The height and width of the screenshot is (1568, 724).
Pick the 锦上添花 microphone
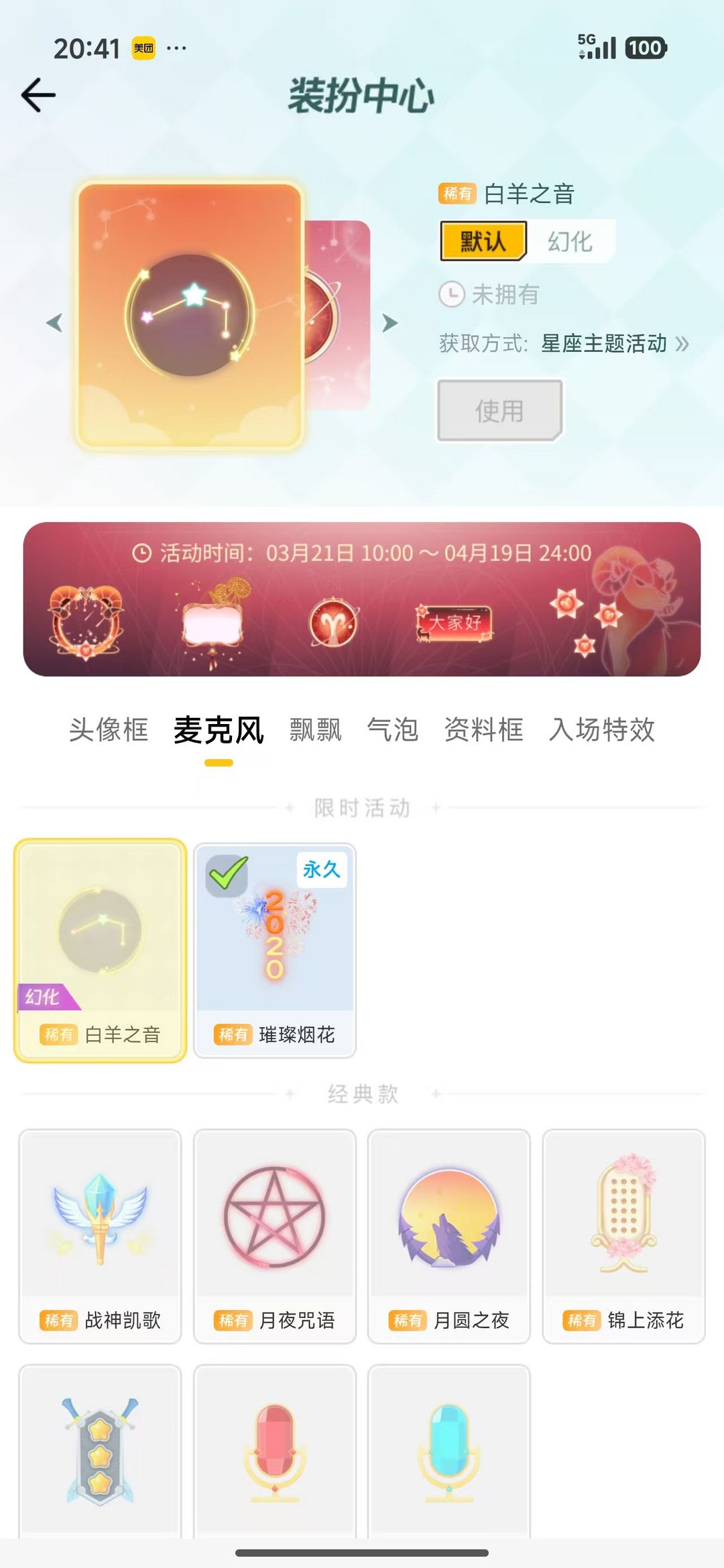623,1236
